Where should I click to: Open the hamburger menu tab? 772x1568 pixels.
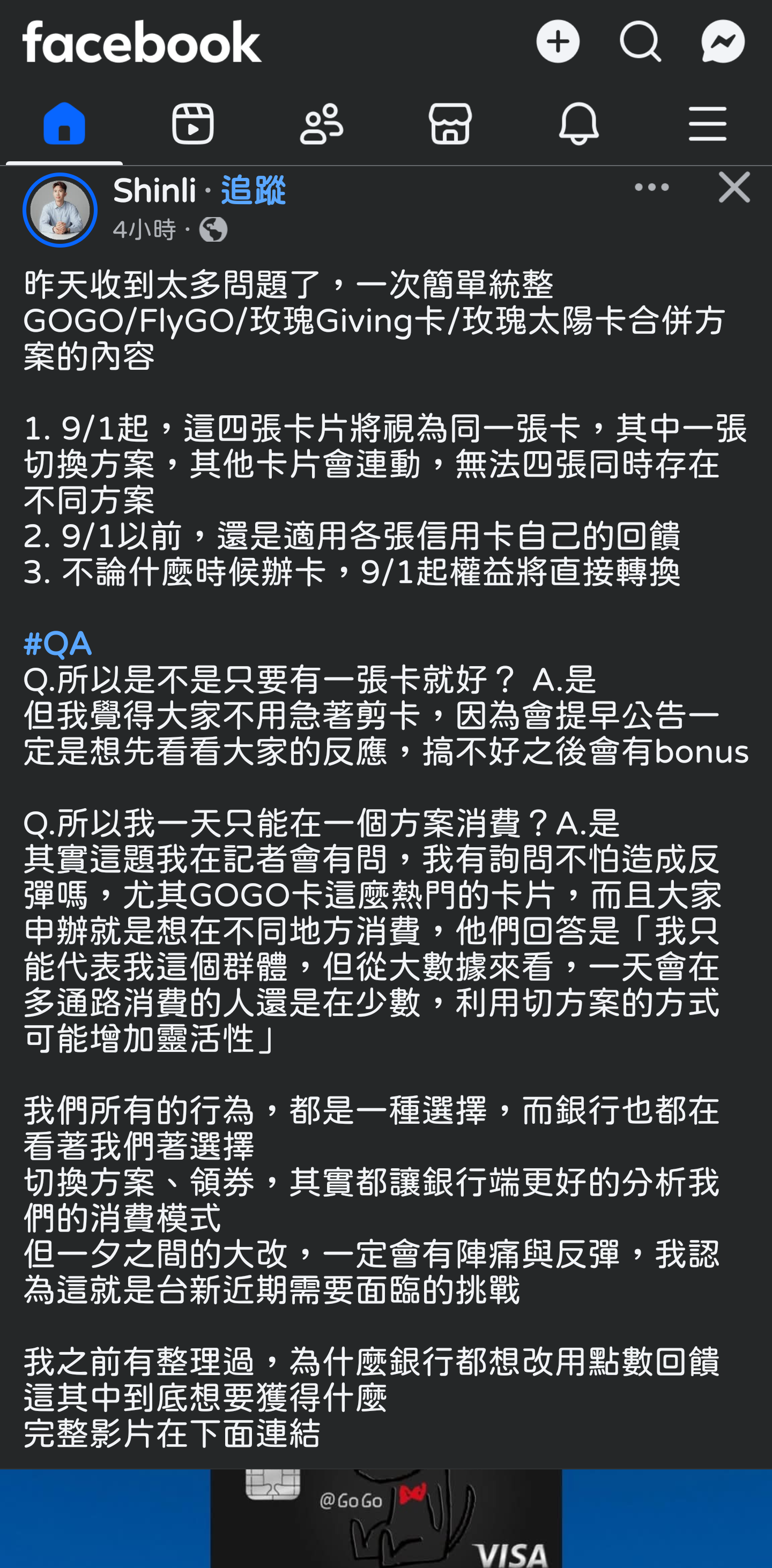708,124
